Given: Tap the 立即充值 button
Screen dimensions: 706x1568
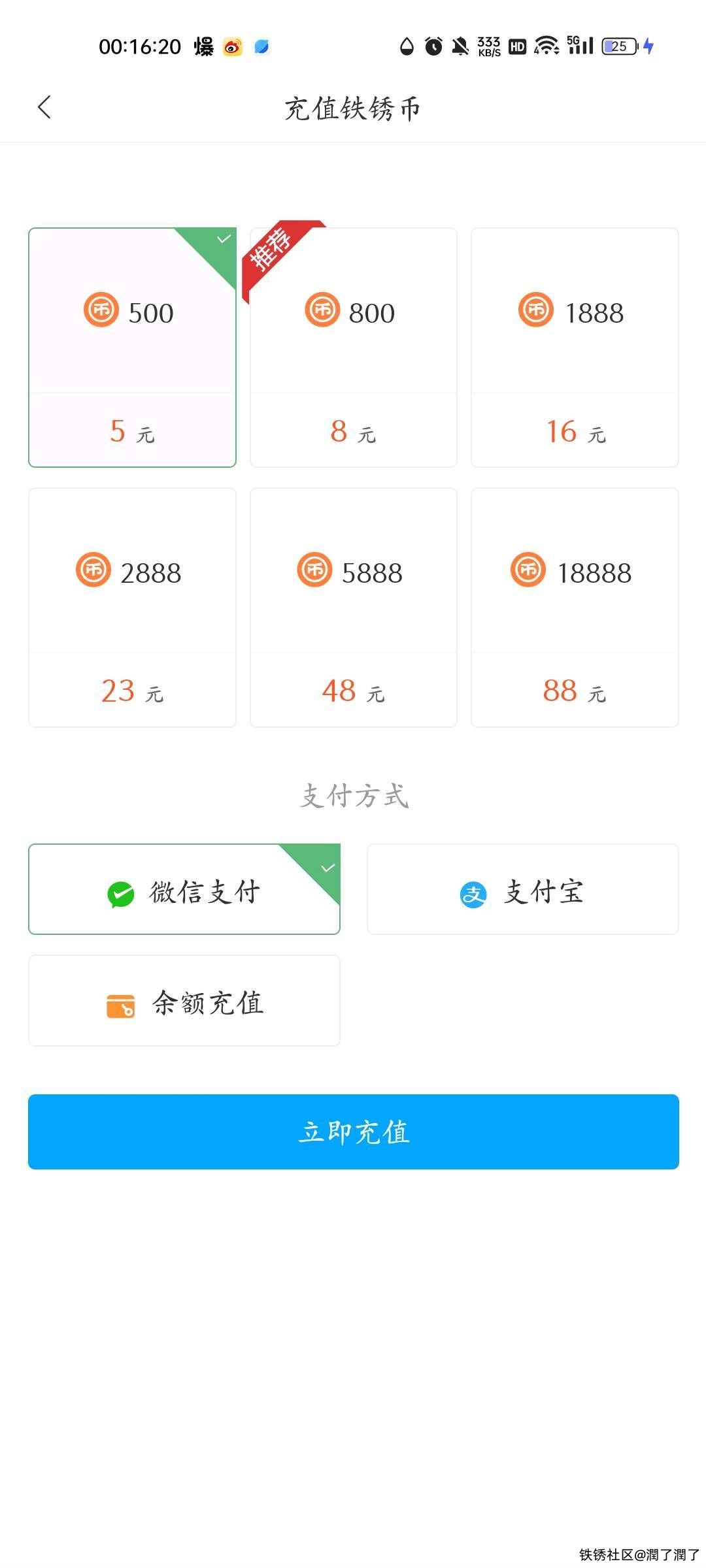Looking at the screenshot, I should 353,1132.
